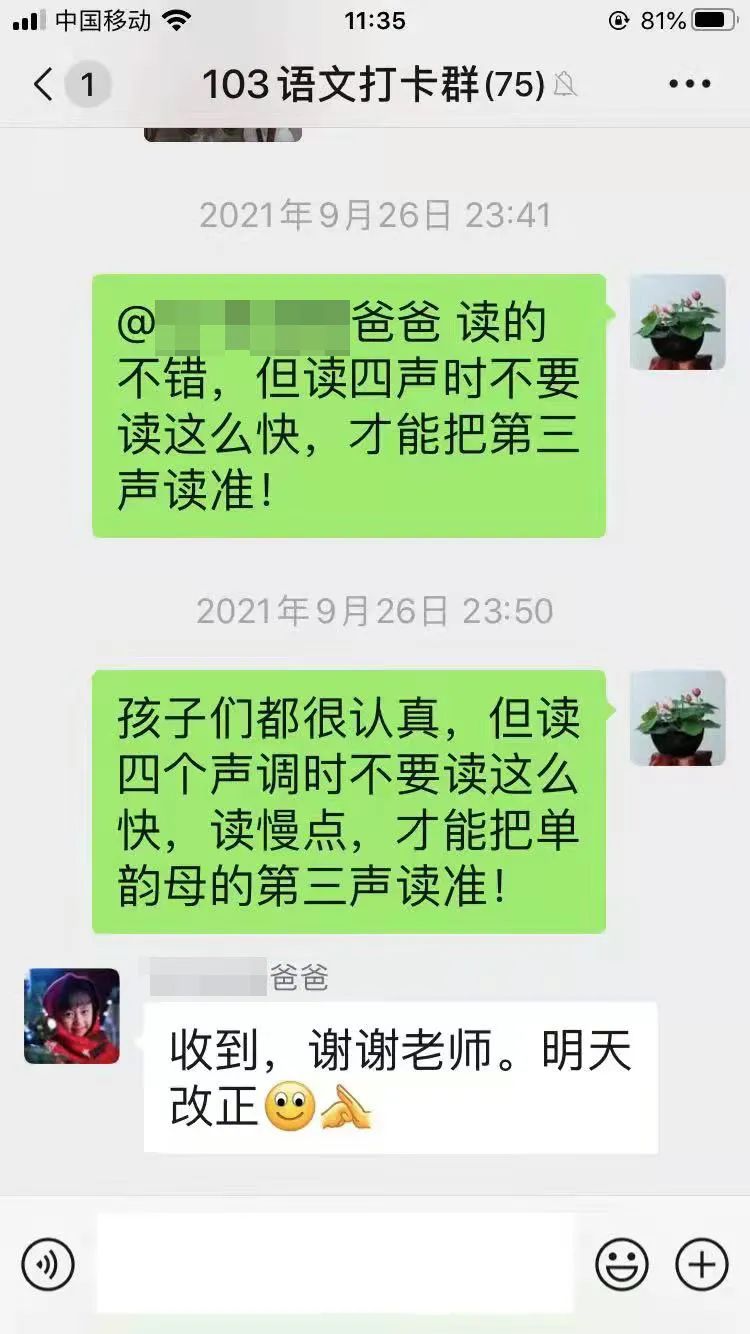Open the emoji sticker panel
Viewport: 750px width, 1334px height.
pyautogui.click(x=622, y=1264)
